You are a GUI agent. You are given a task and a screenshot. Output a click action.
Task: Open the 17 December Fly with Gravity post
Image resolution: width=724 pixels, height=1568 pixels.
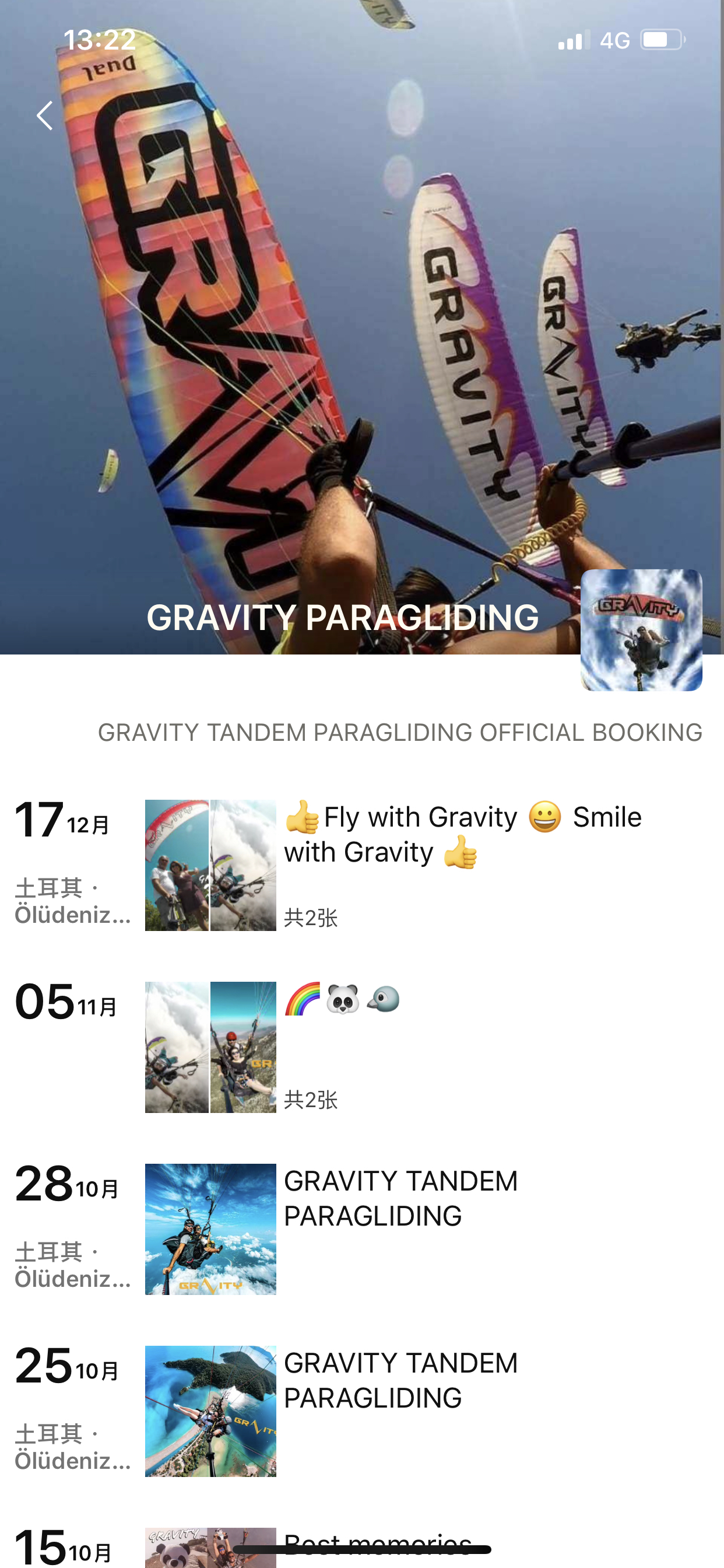462,835
